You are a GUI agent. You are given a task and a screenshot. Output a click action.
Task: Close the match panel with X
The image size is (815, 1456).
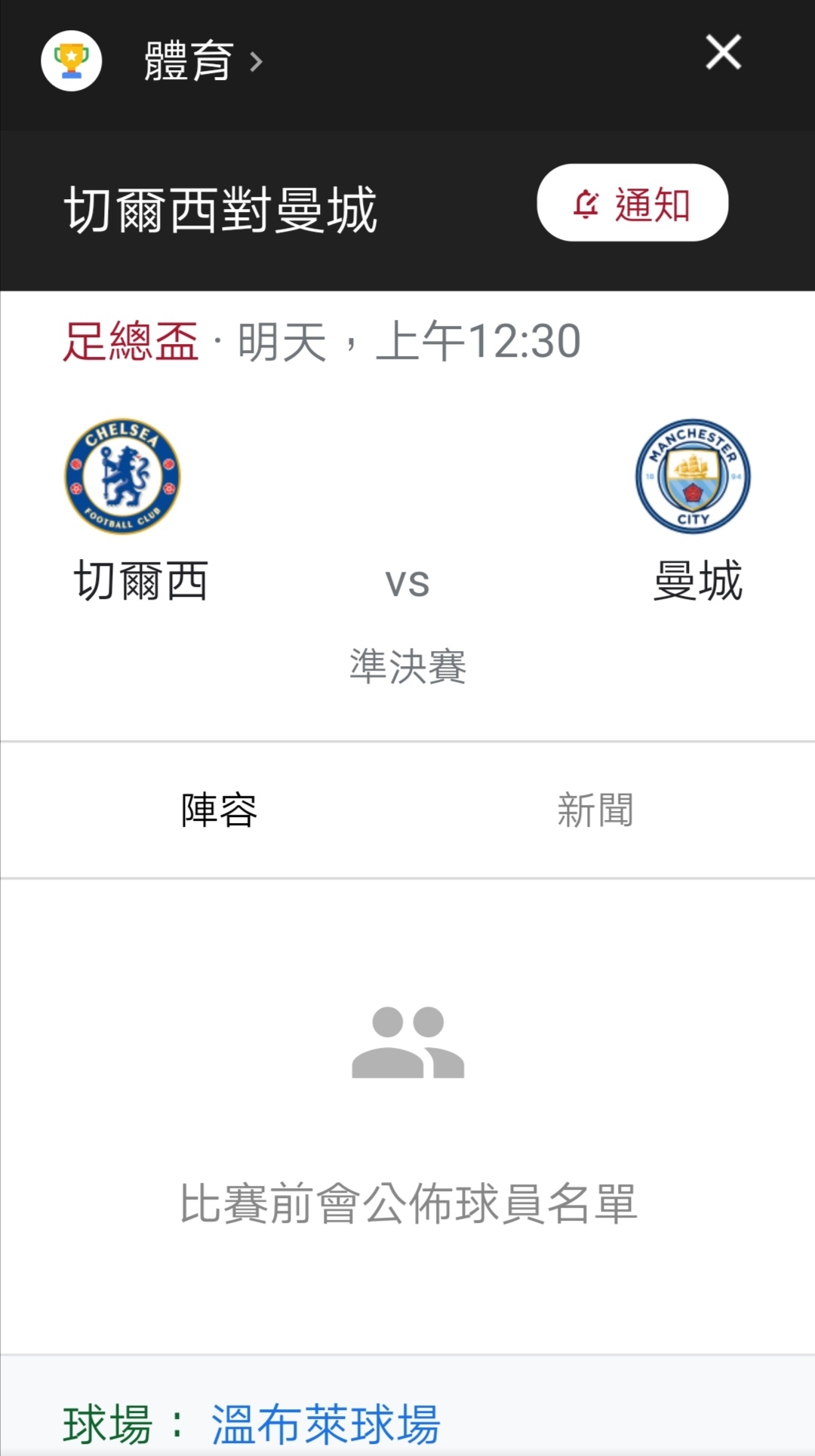pyautogui.click(x=723, y=53)
